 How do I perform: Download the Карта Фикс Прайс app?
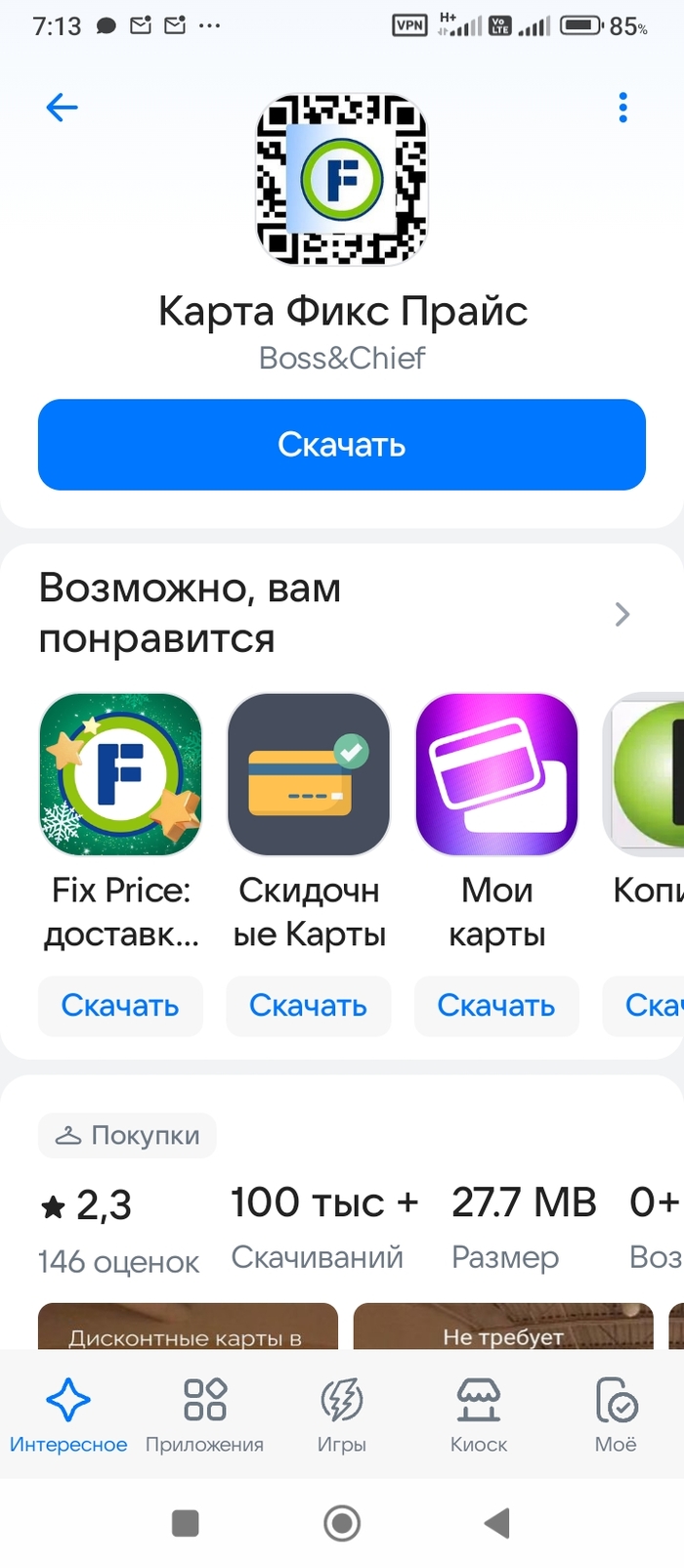(x=341, y=445)
